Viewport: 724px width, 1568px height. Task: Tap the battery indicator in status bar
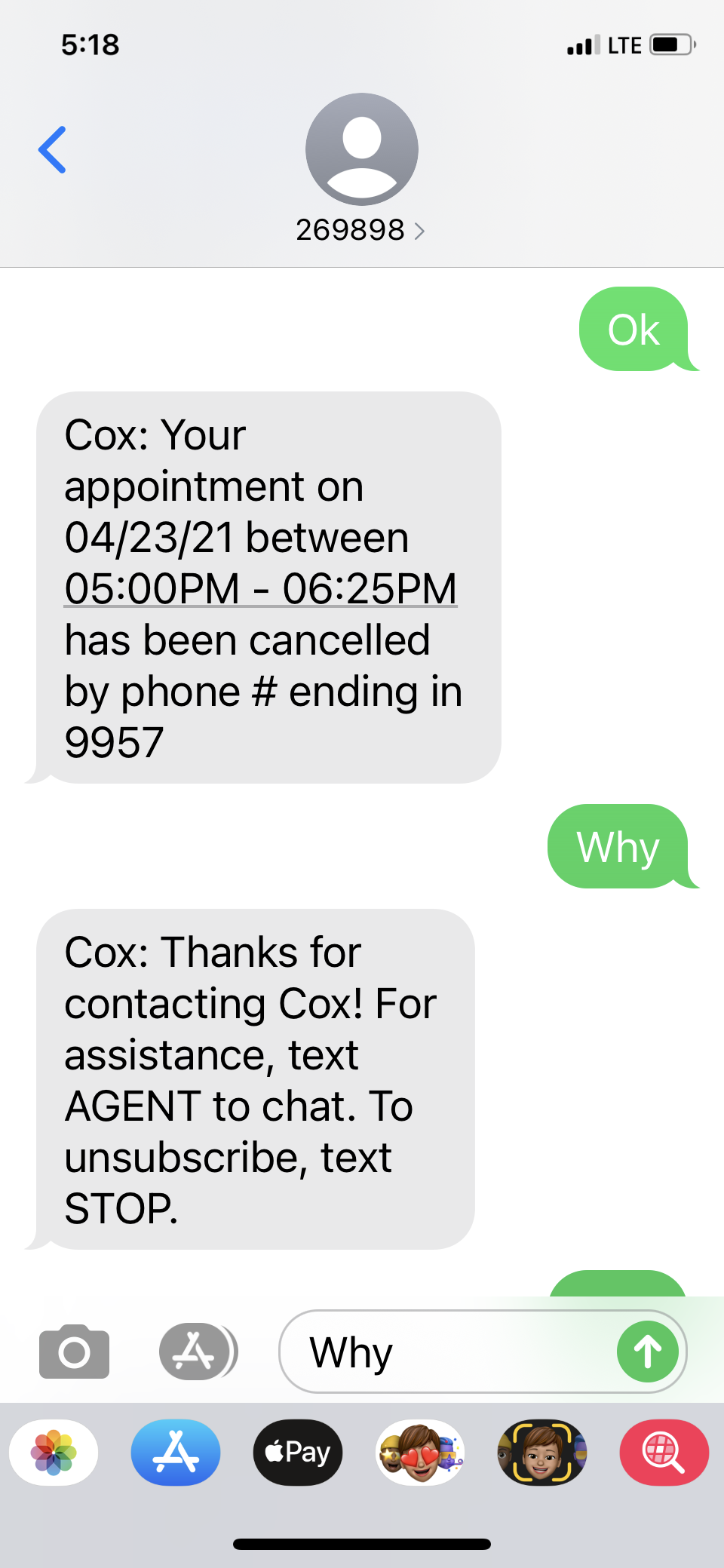670,44
